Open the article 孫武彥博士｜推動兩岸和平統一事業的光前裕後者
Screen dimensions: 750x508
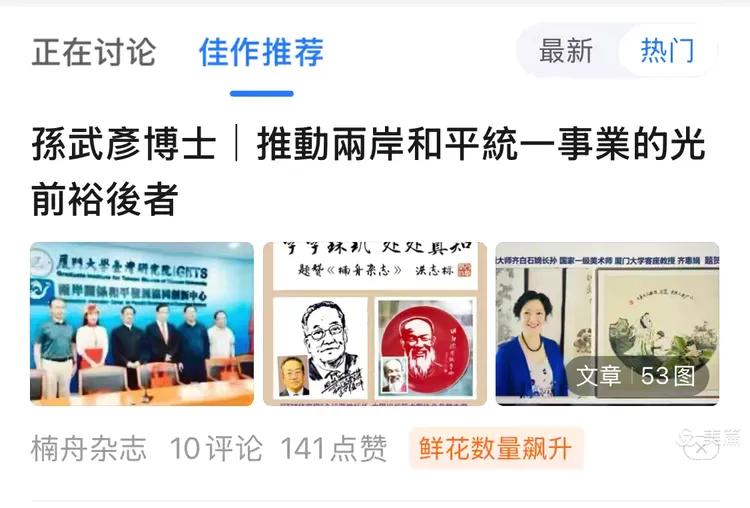[368, 172]
